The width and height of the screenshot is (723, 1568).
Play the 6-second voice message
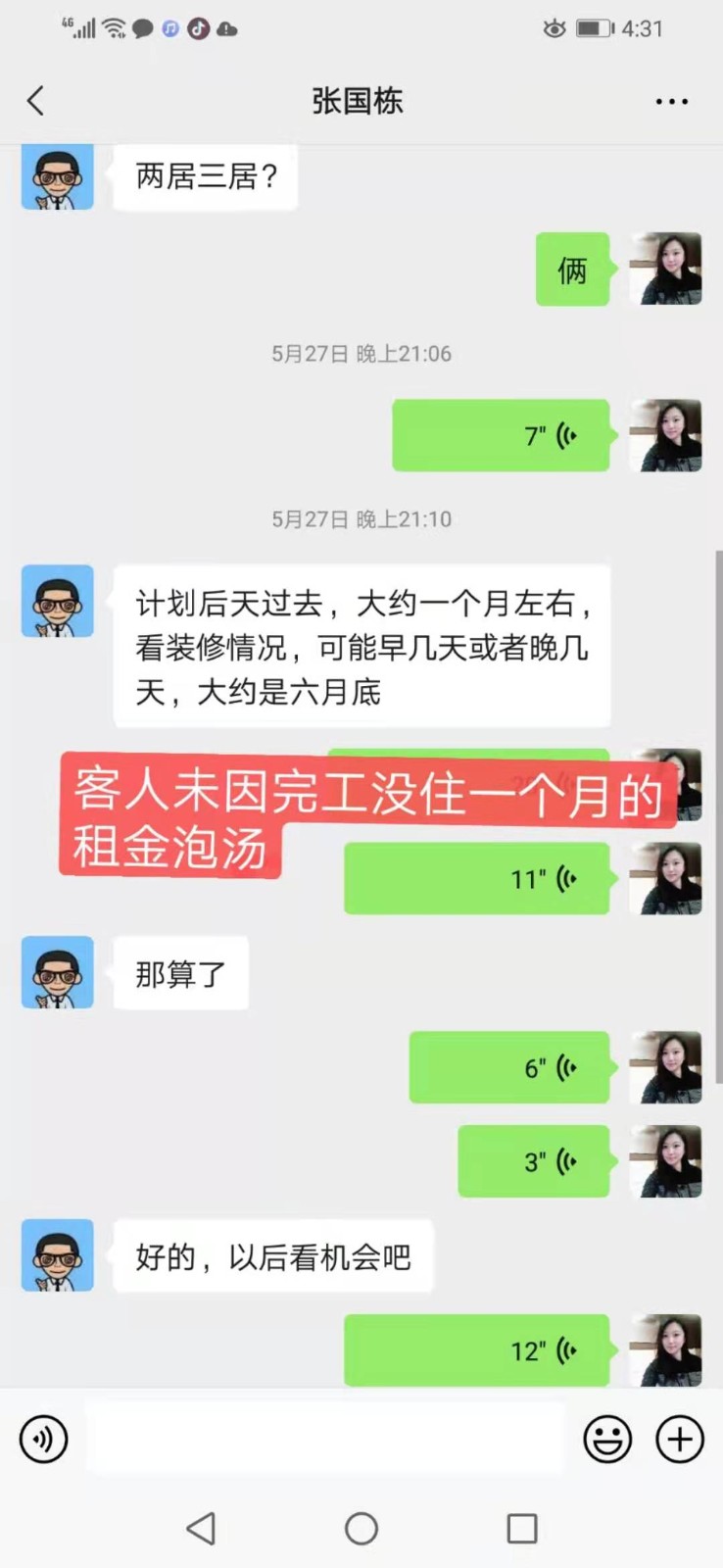(x=509, y=1067)
